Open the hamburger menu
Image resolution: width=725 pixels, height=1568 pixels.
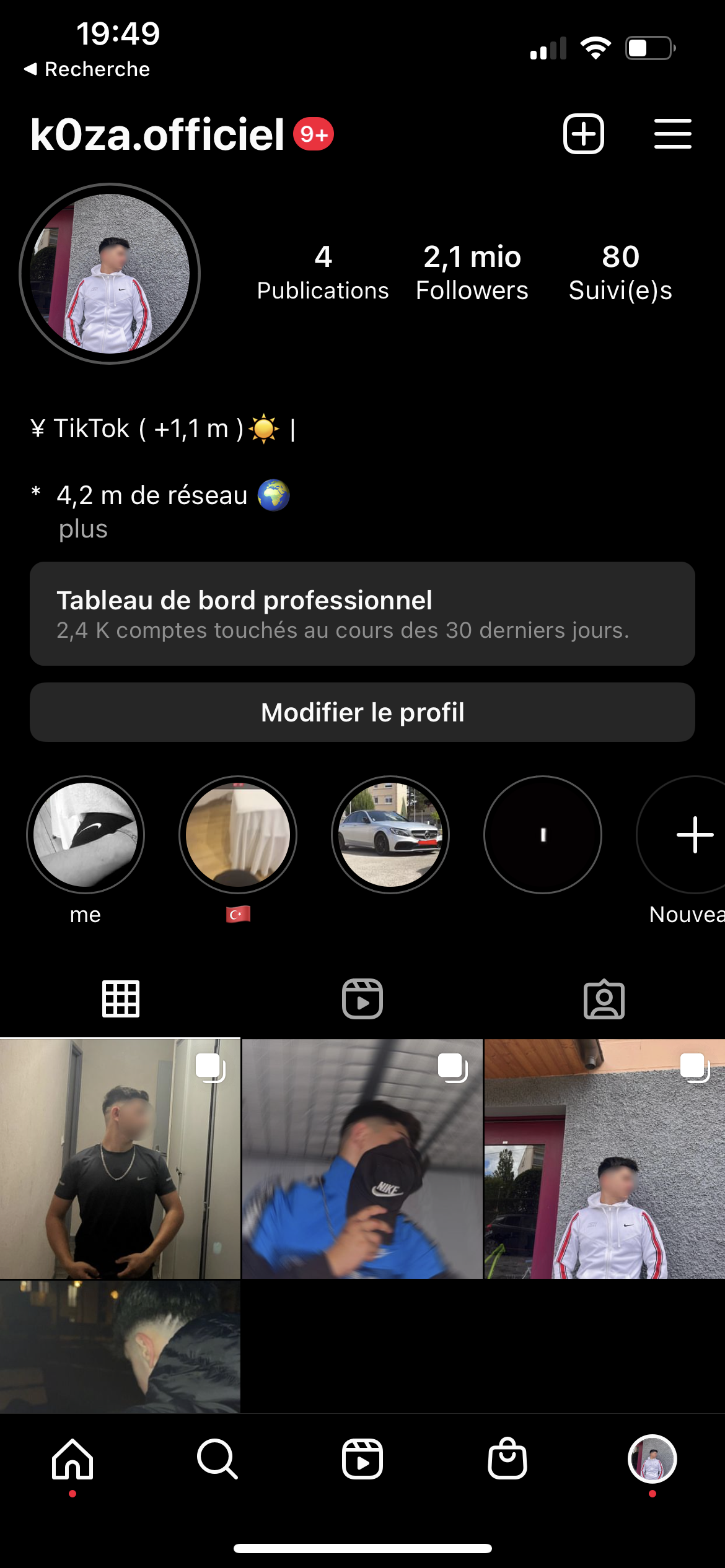click(x=672, y=134)
